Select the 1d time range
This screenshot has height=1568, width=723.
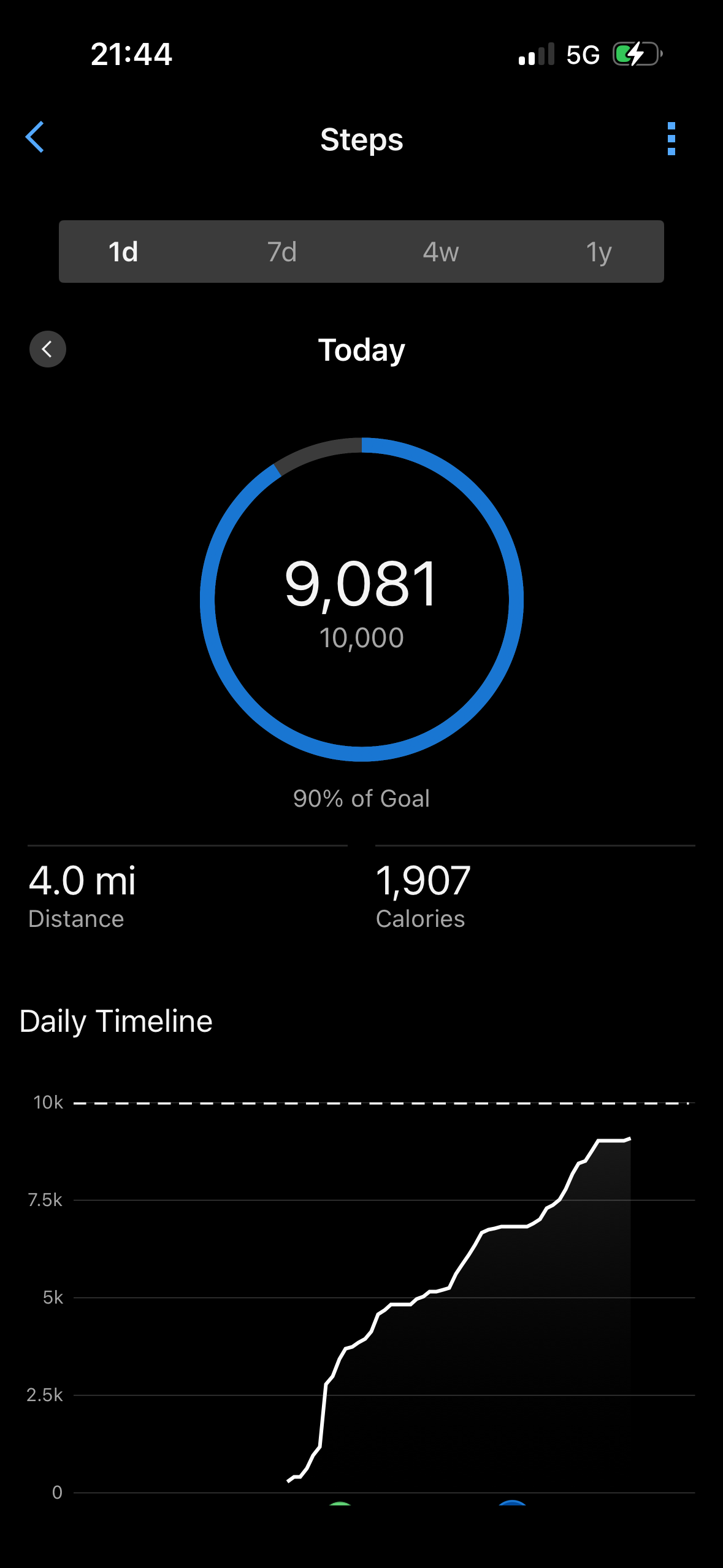[x=123, y=252]
